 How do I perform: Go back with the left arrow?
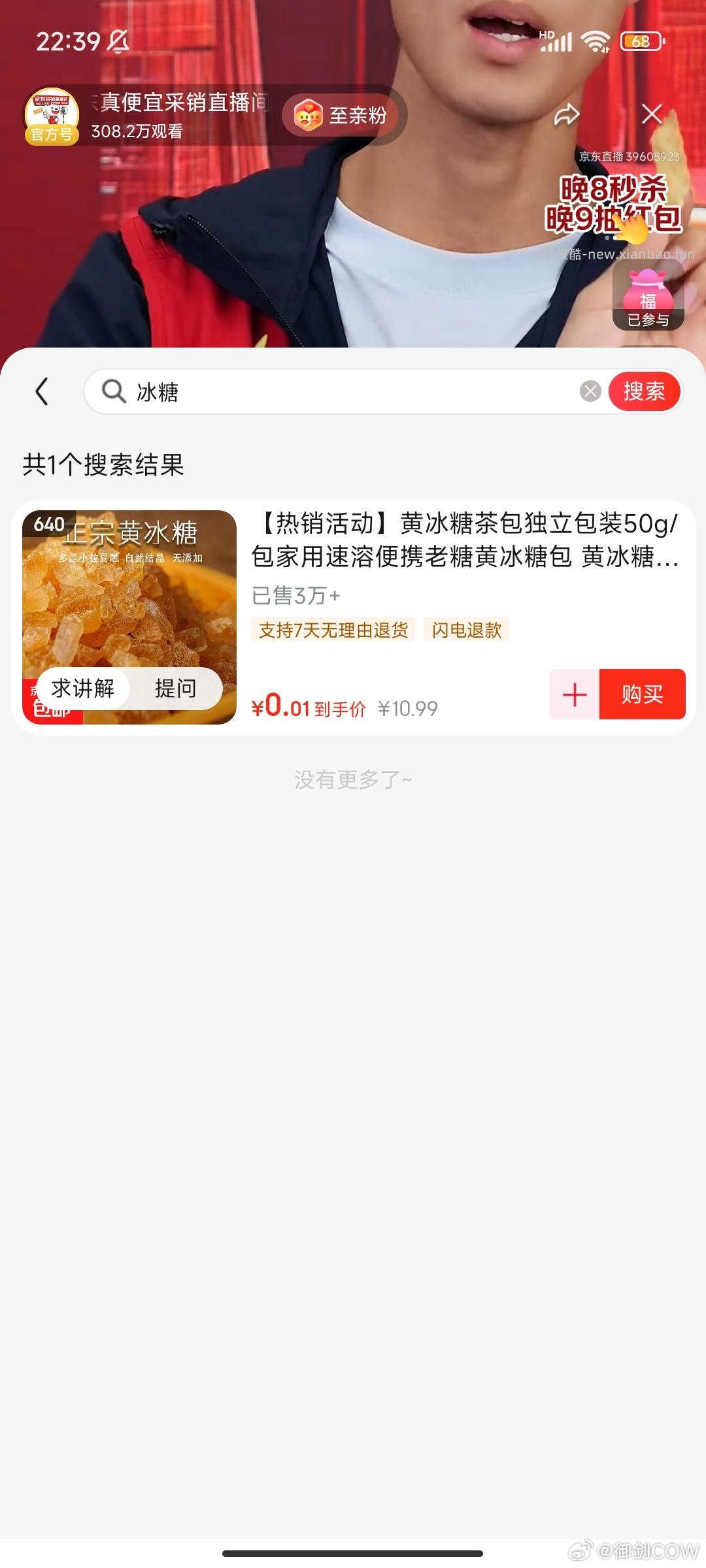[42, 391]
